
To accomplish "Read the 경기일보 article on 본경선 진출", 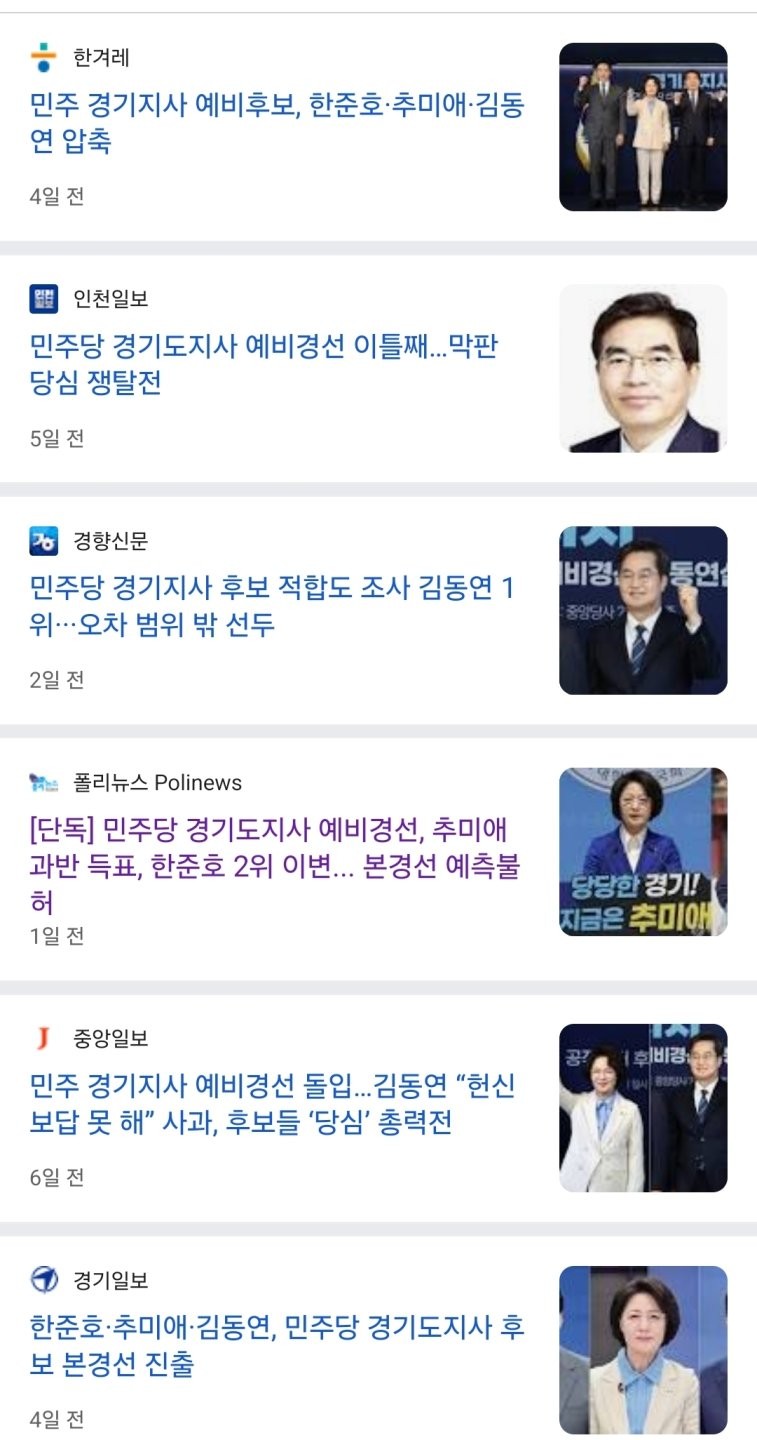I will pyautogui.click(x=277, y=1346).
